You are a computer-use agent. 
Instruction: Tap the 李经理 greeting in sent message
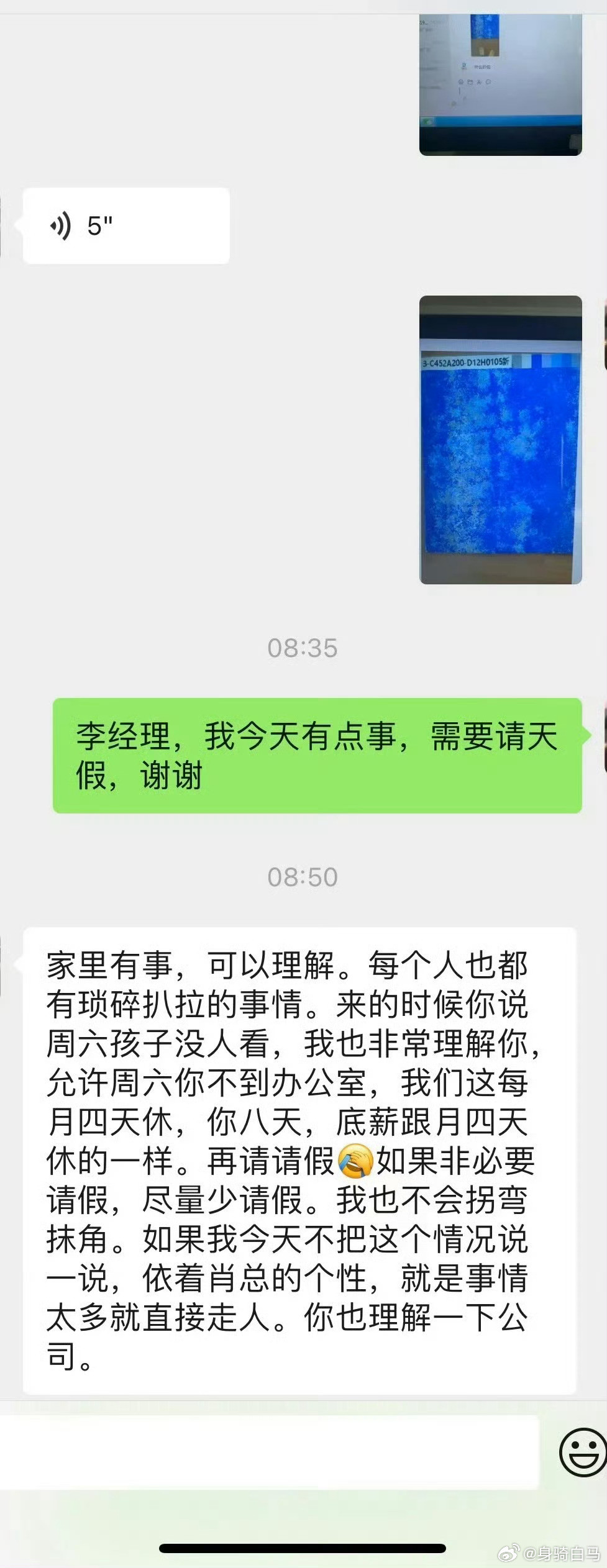[x=121, y=734]
